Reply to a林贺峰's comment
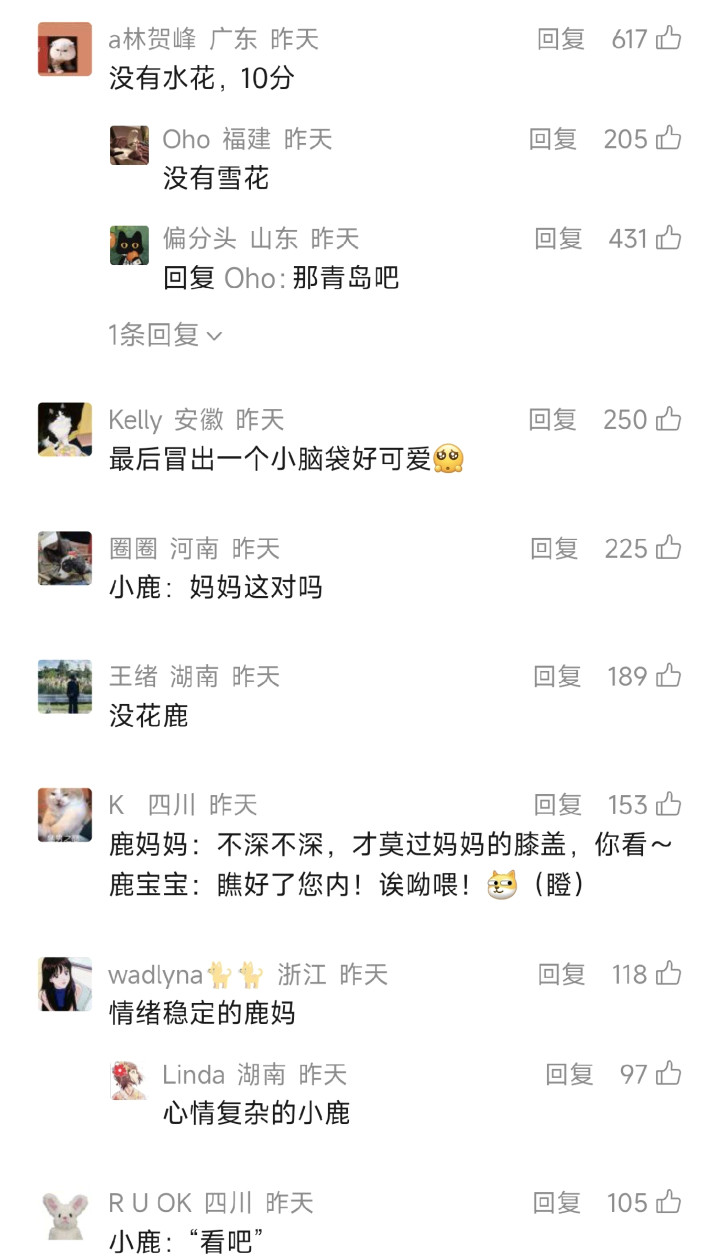The width and height of the screenshot is (720, 1256). click(x=560, y=39)
